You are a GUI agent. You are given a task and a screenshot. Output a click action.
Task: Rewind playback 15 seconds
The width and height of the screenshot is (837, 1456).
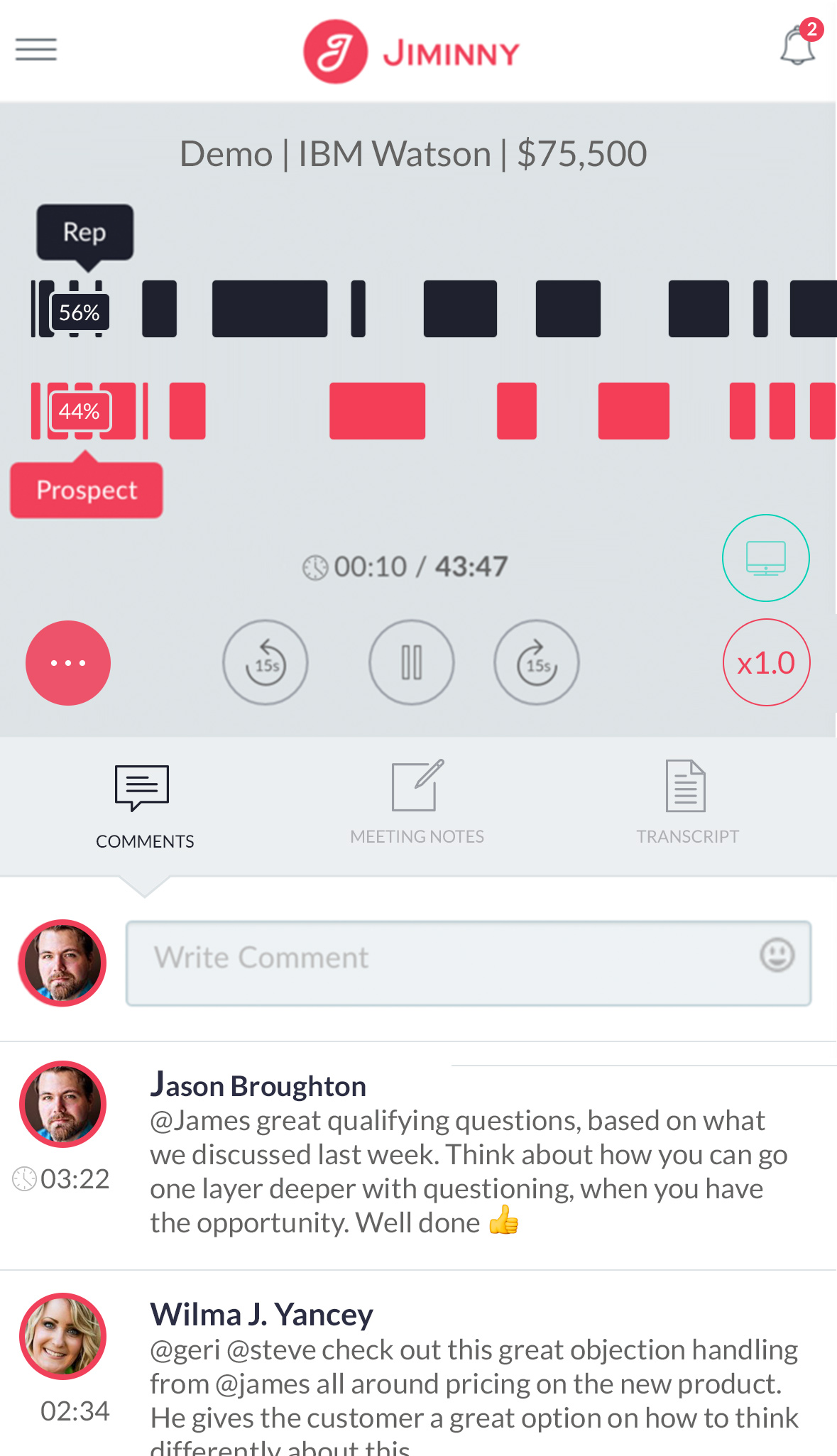266,662
